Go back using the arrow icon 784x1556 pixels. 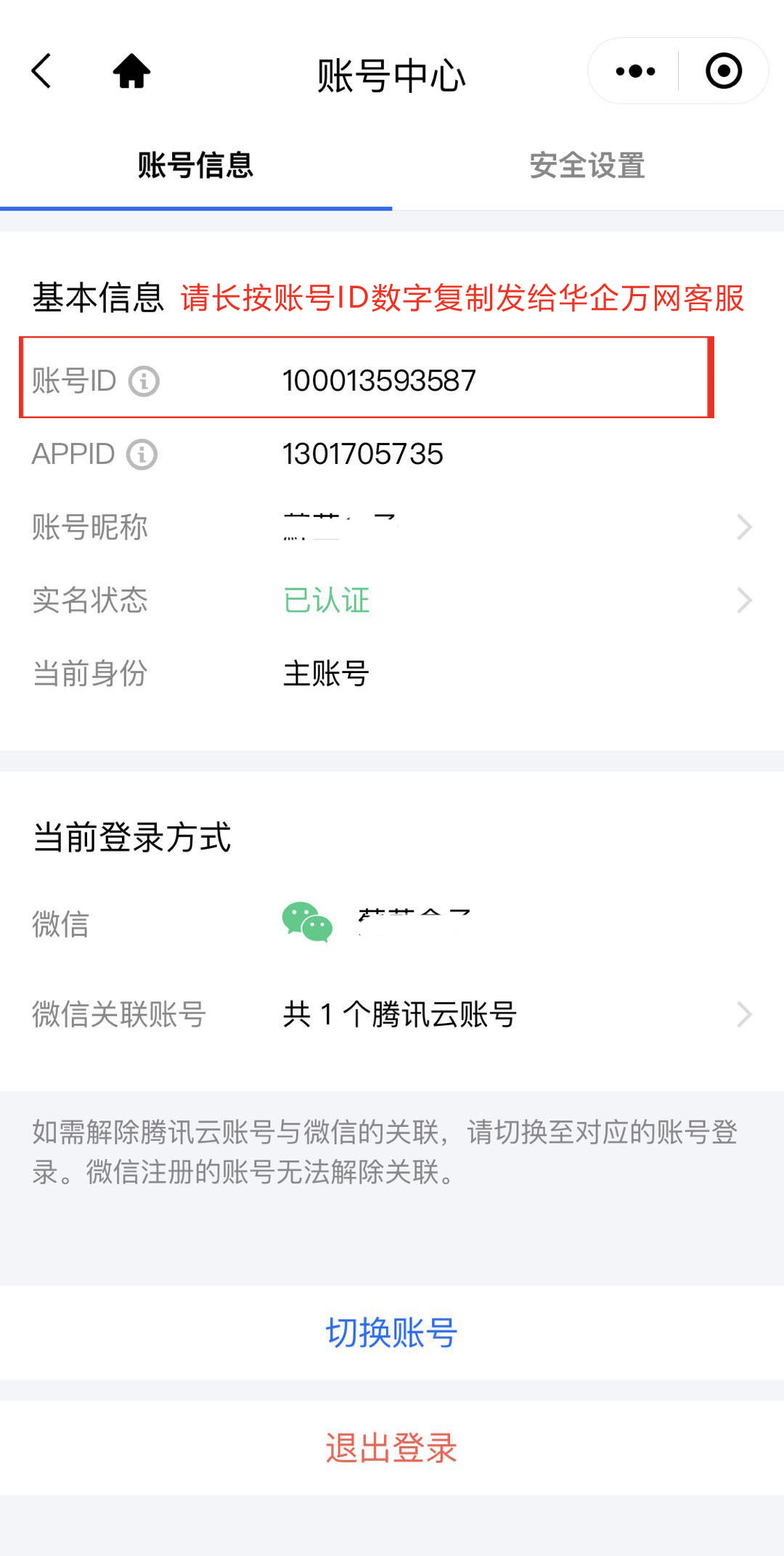[x=42, y=71]
